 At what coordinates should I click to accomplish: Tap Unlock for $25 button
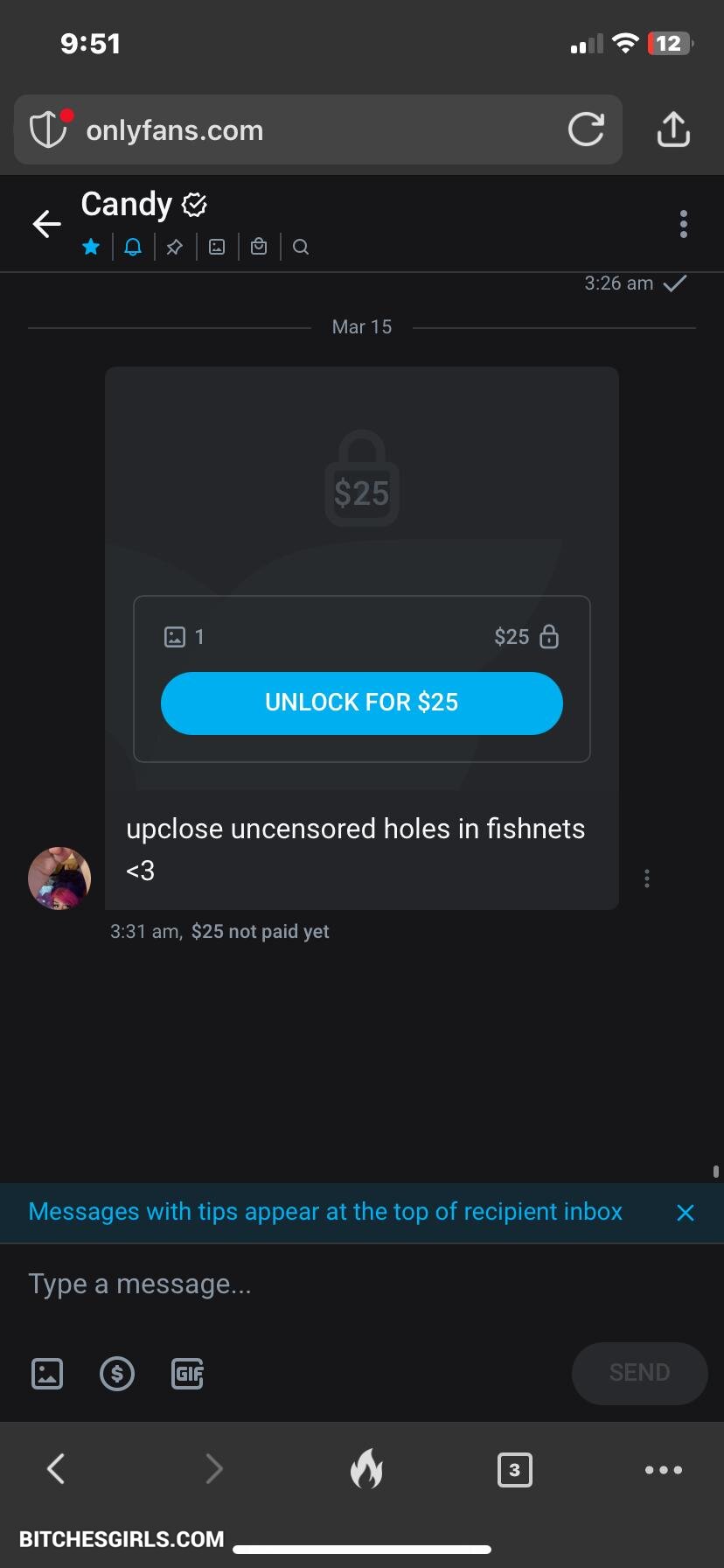click(x=361, y=703)
